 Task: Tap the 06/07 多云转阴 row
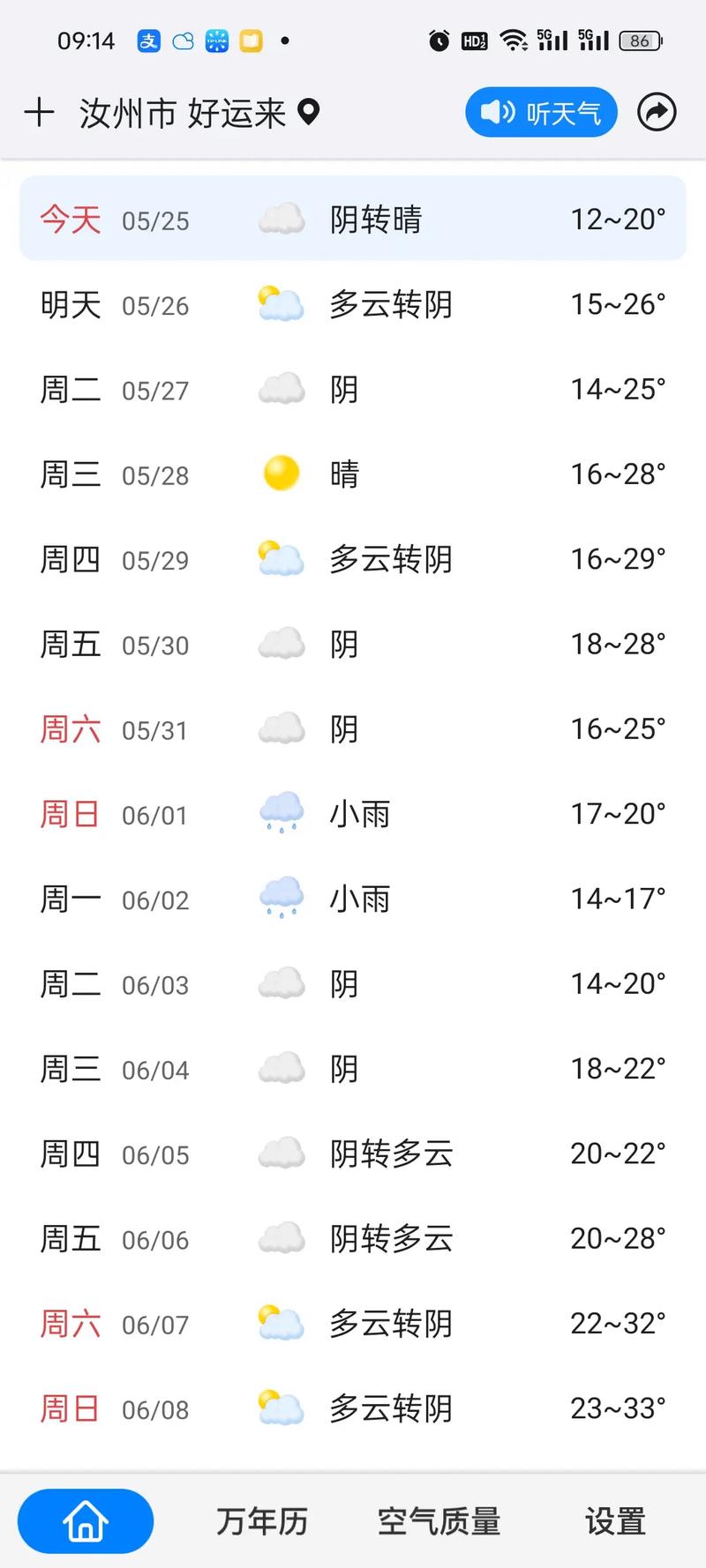[x=353, y=1323]
